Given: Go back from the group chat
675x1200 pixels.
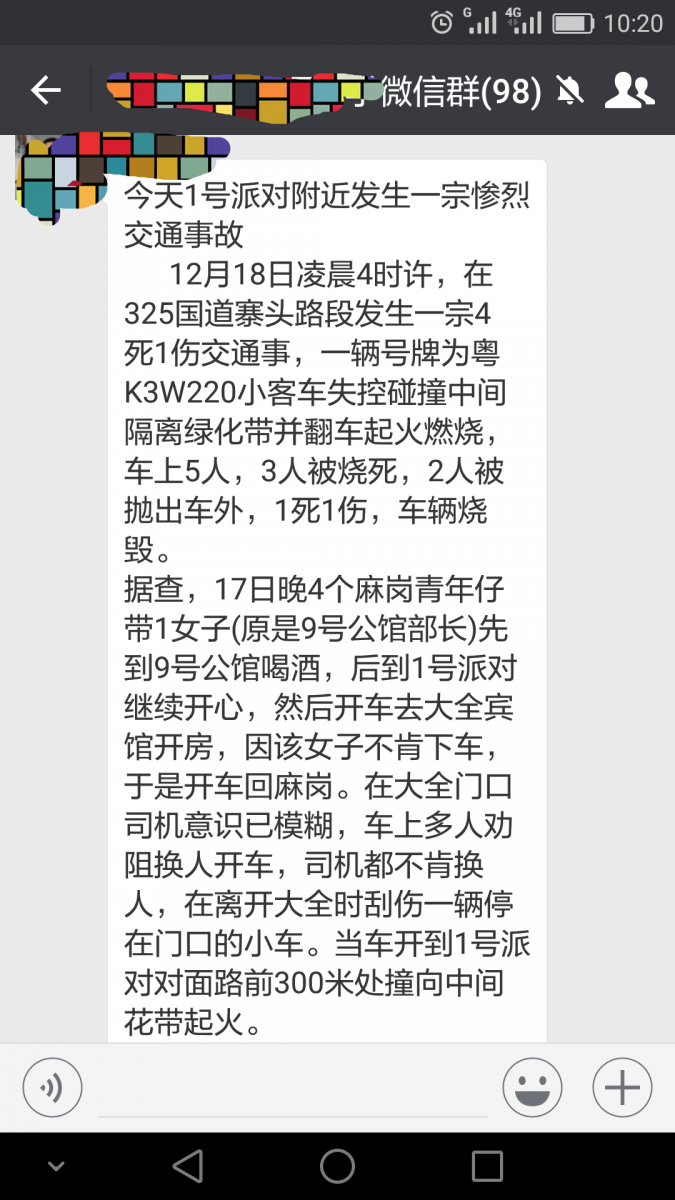Looking at the screenshot, I should (46, 91).
